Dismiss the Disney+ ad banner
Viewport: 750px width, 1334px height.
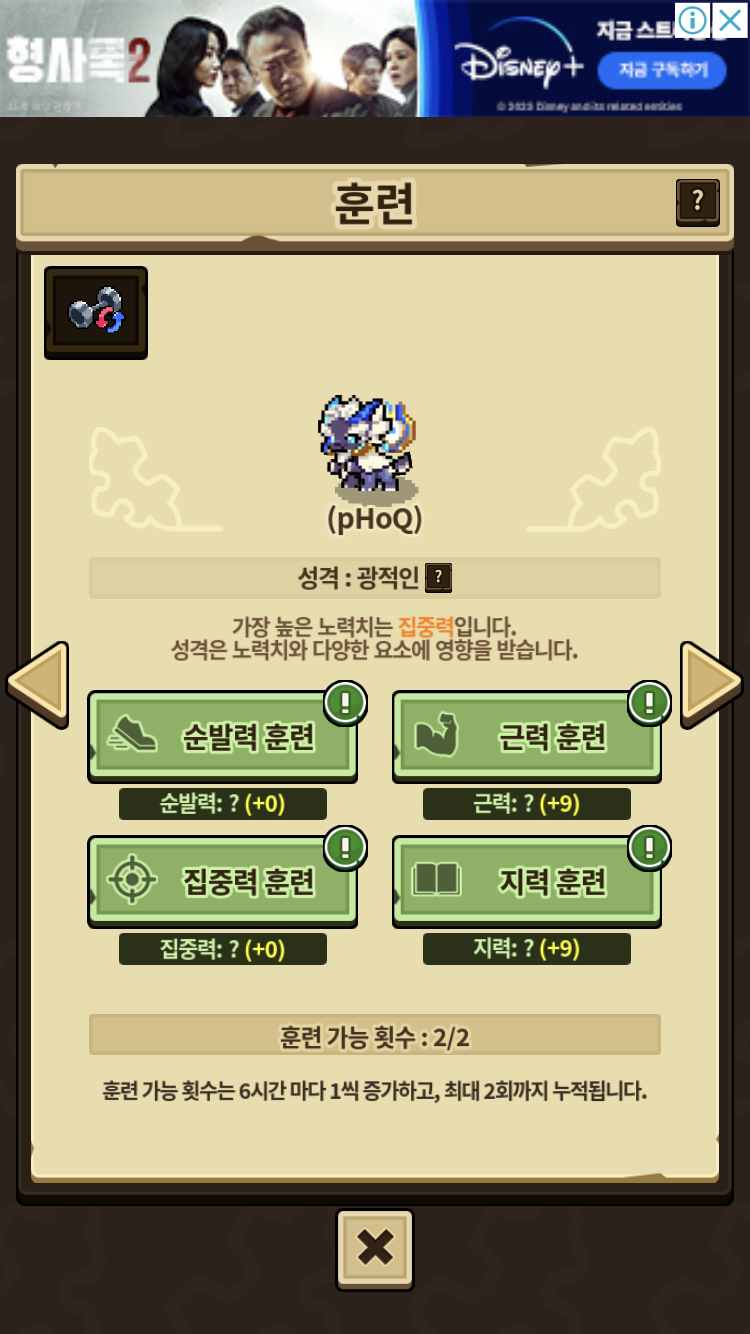click(x=730, y=19)
